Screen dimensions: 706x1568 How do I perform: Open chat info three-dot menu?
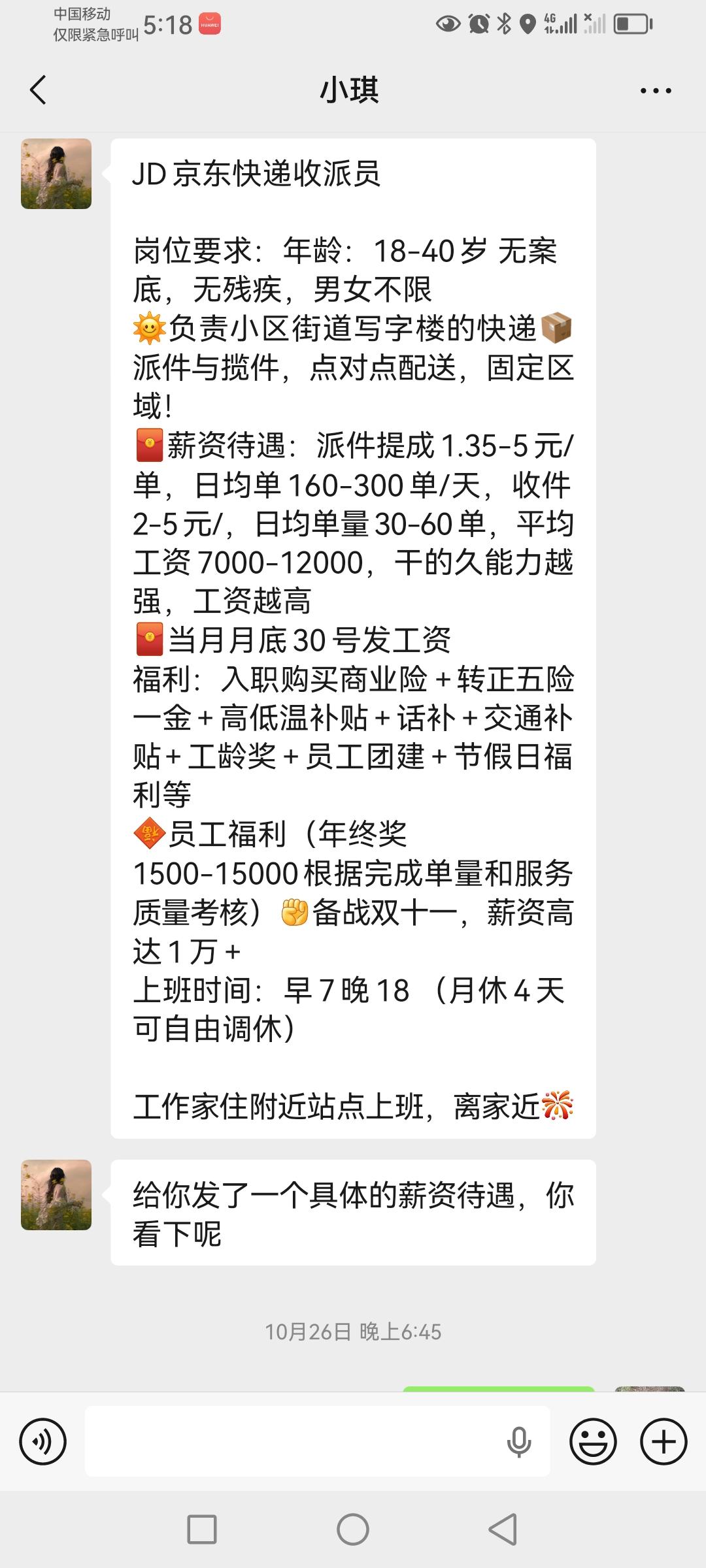click(656, 91)
